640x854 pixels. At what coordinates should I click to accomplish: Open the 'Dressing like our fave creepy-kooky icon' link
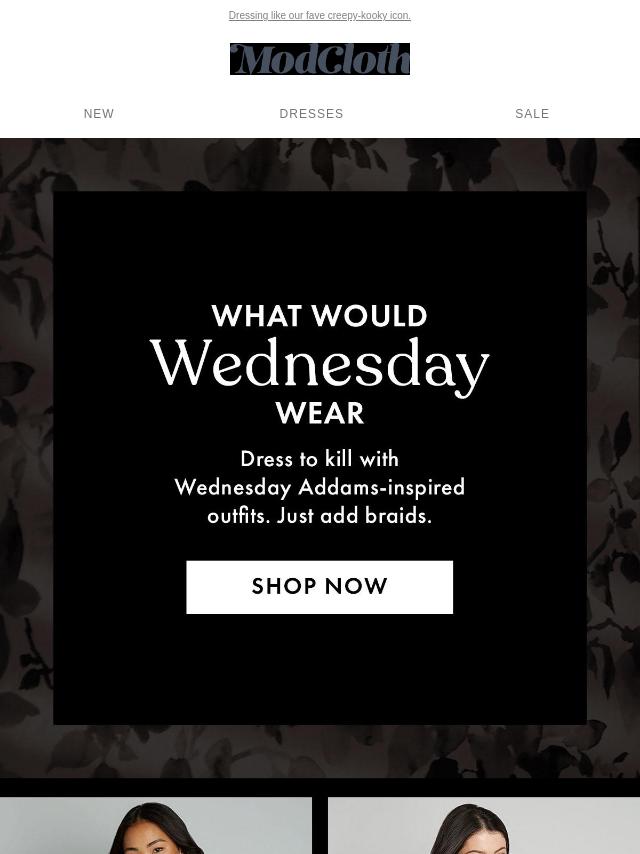point(319,15)
